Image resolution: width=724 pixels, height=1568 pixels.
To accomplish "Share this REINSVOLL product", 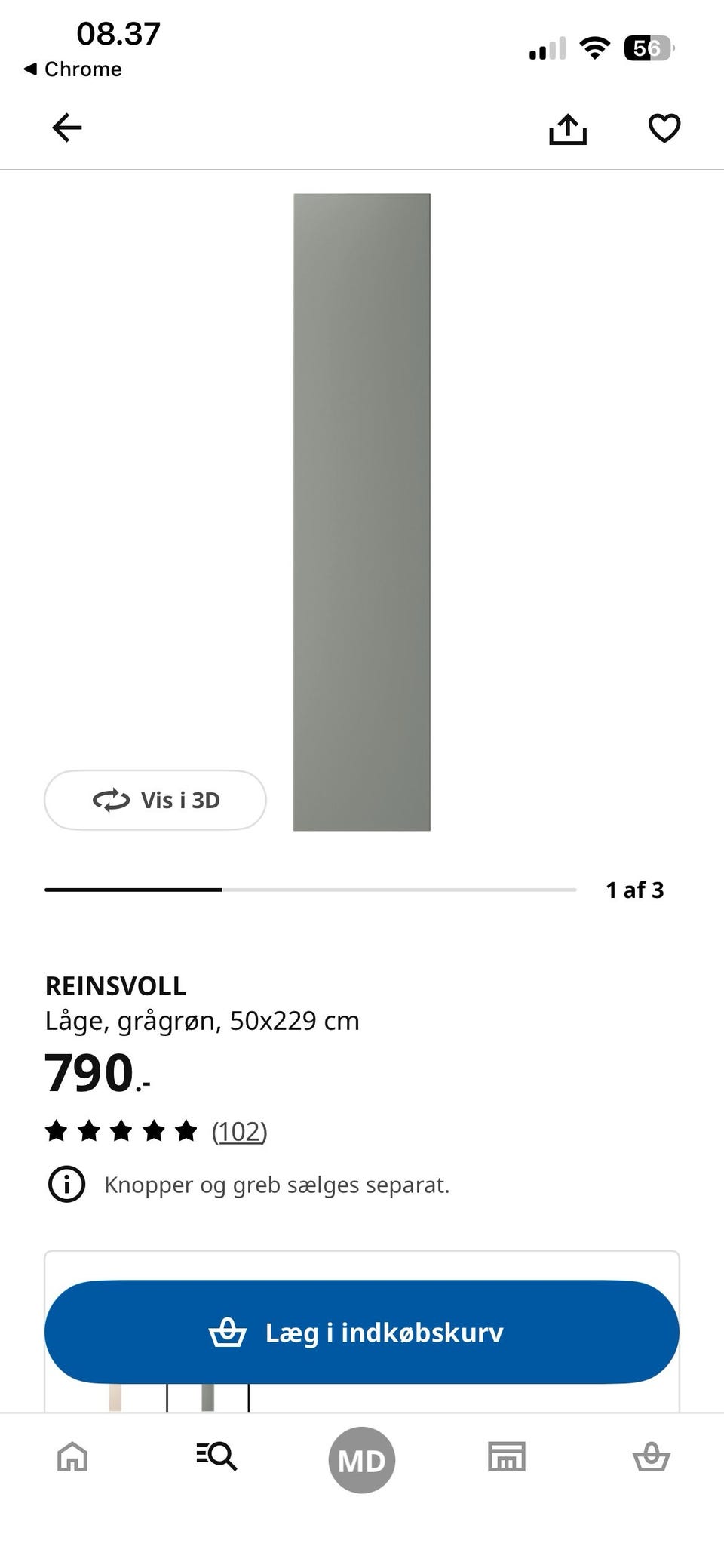I will tap(567, 128).
